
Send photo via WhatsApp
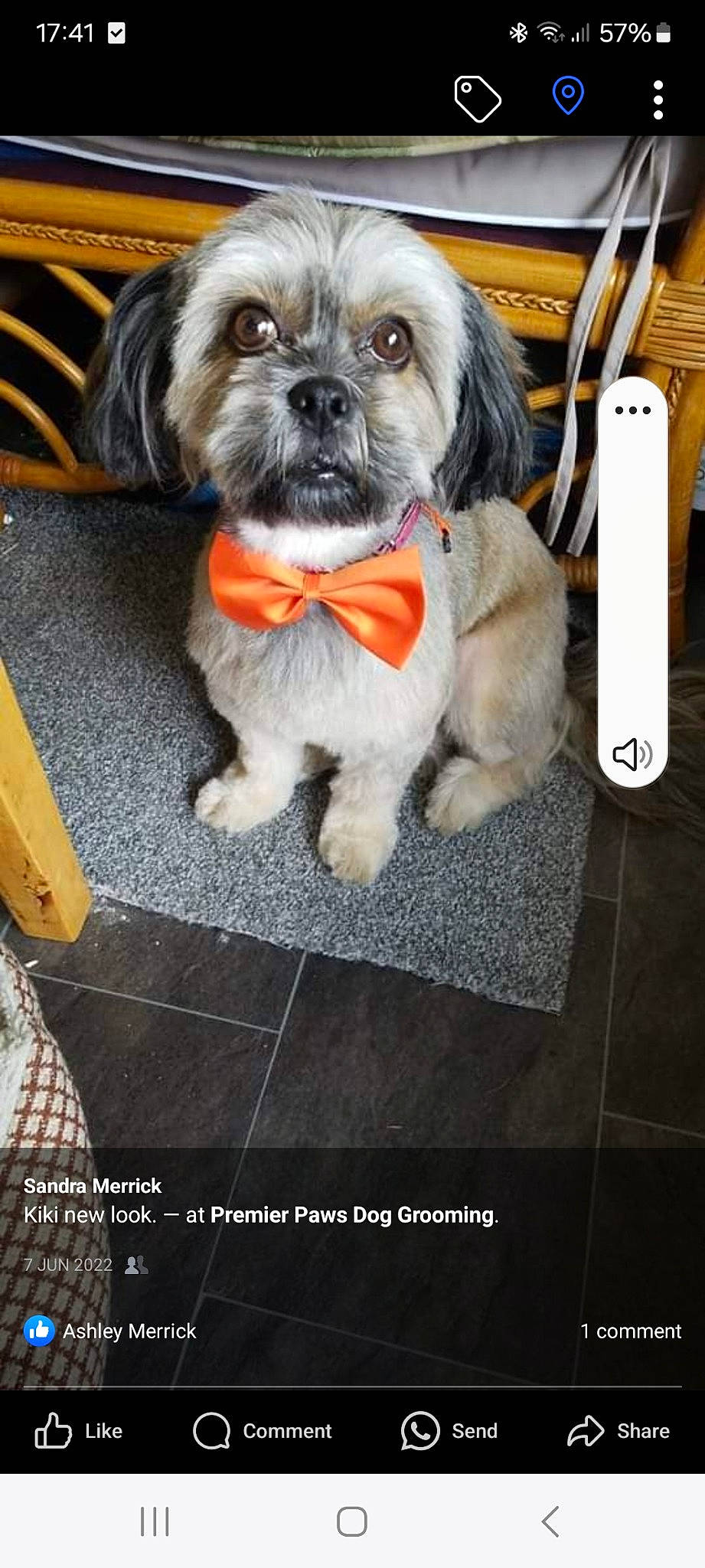coord(449,1430)
